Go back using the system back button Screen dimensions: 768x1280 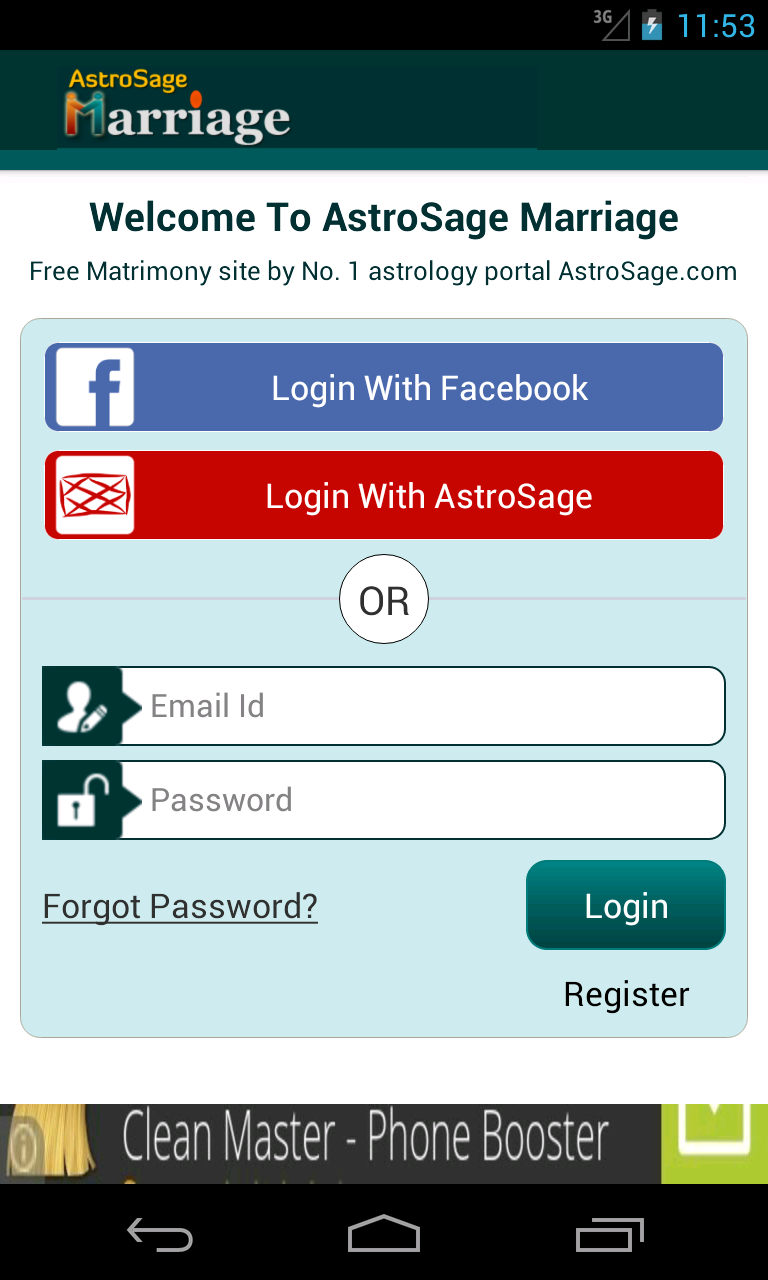[160, 1235]
